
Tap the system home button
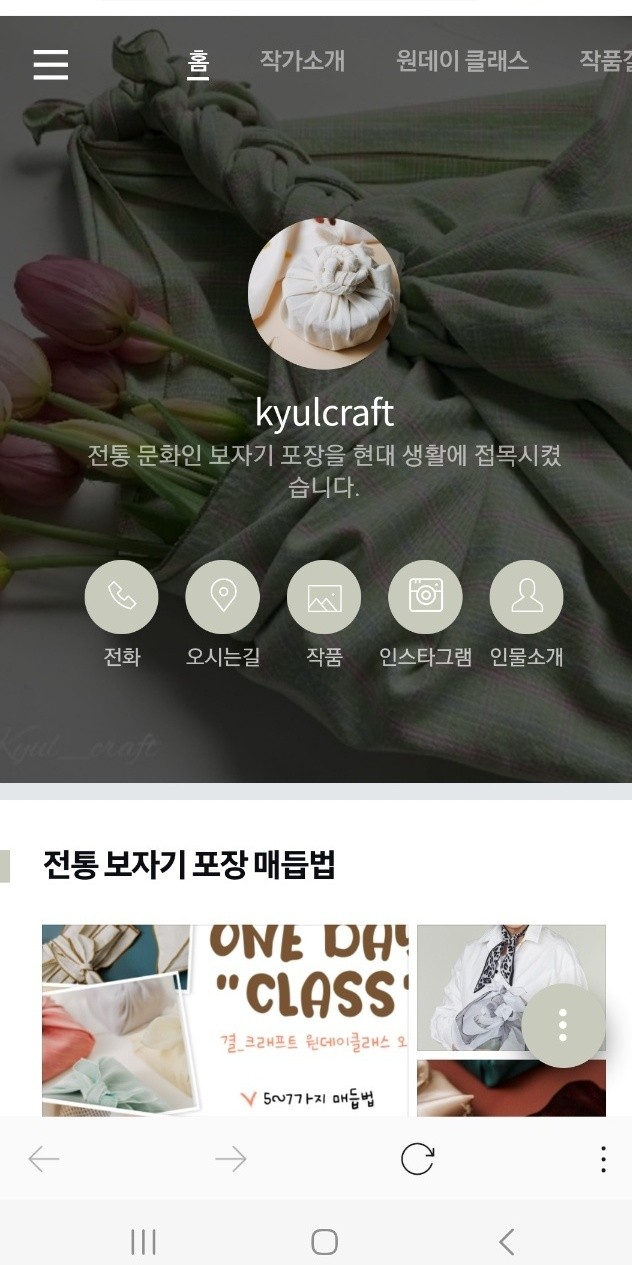[x=324, y=1242]
